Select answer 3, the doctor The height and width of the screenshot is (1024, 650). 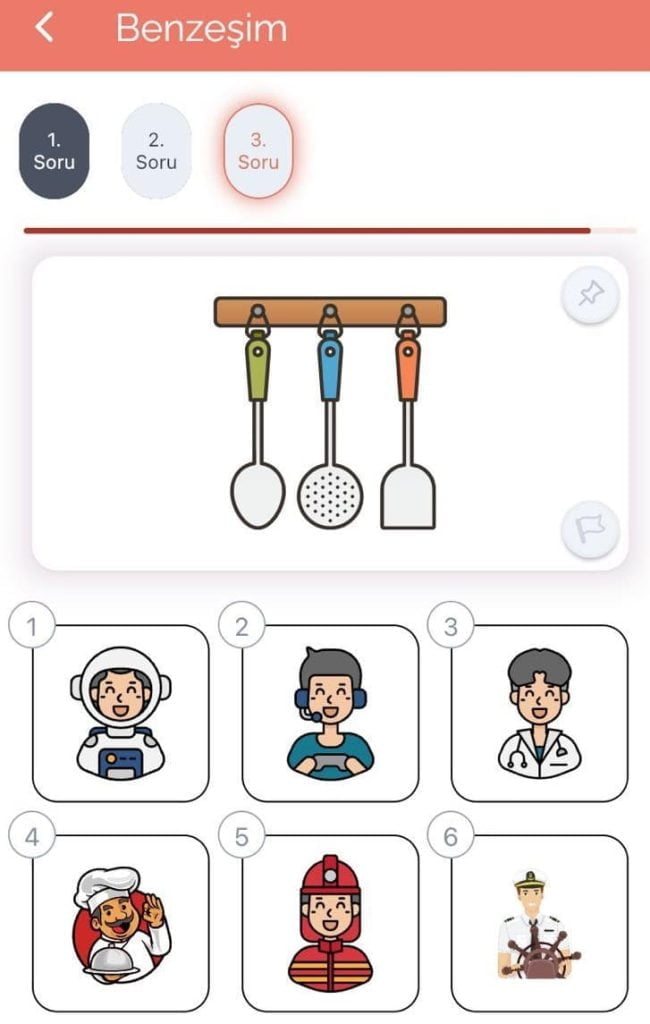[539, 713]
